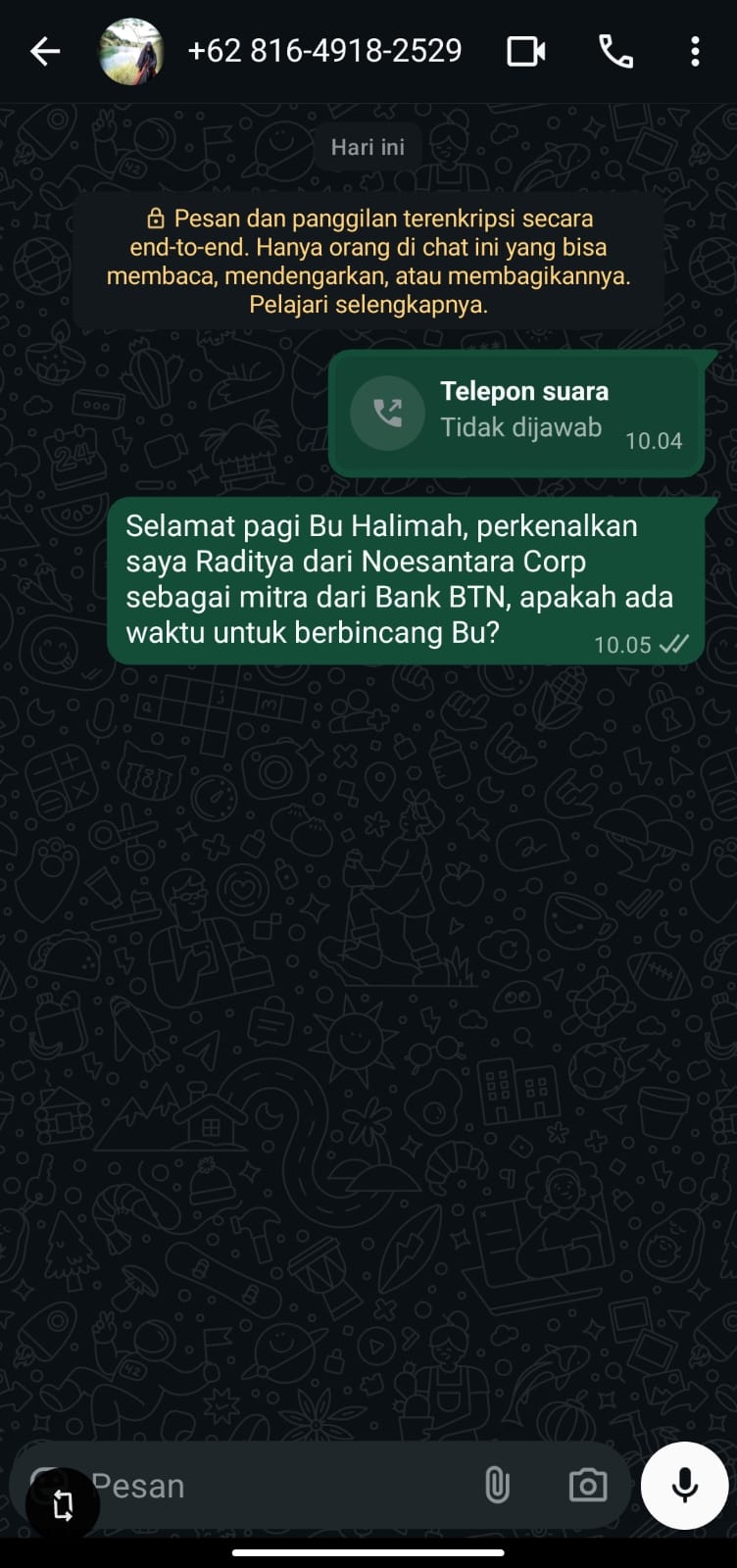Start a video call
This screenshot has width=737, height=1568.
click(x=526, y=51)
